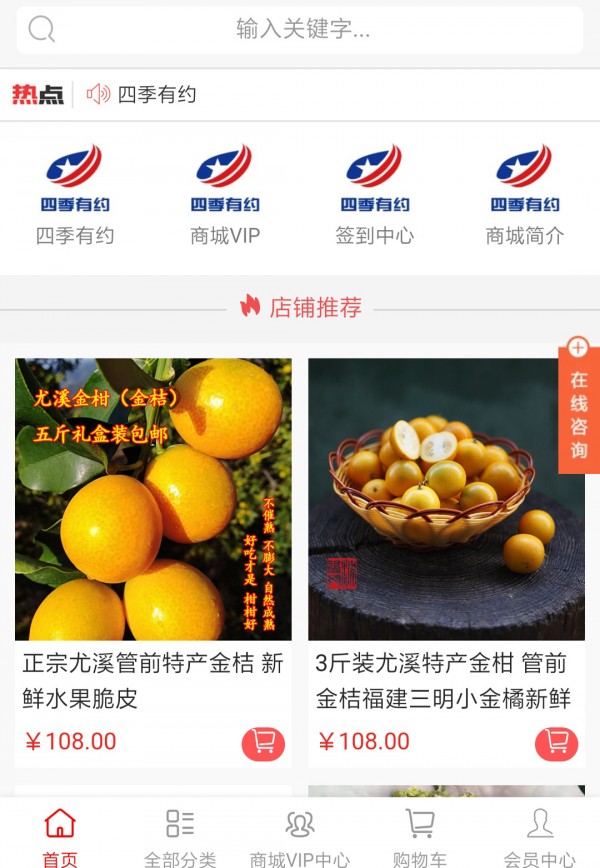The width and height of the screenshot is (600, 868).
Task: Open the 热点 四季有约 announcement
Action: tap(157, 95)
